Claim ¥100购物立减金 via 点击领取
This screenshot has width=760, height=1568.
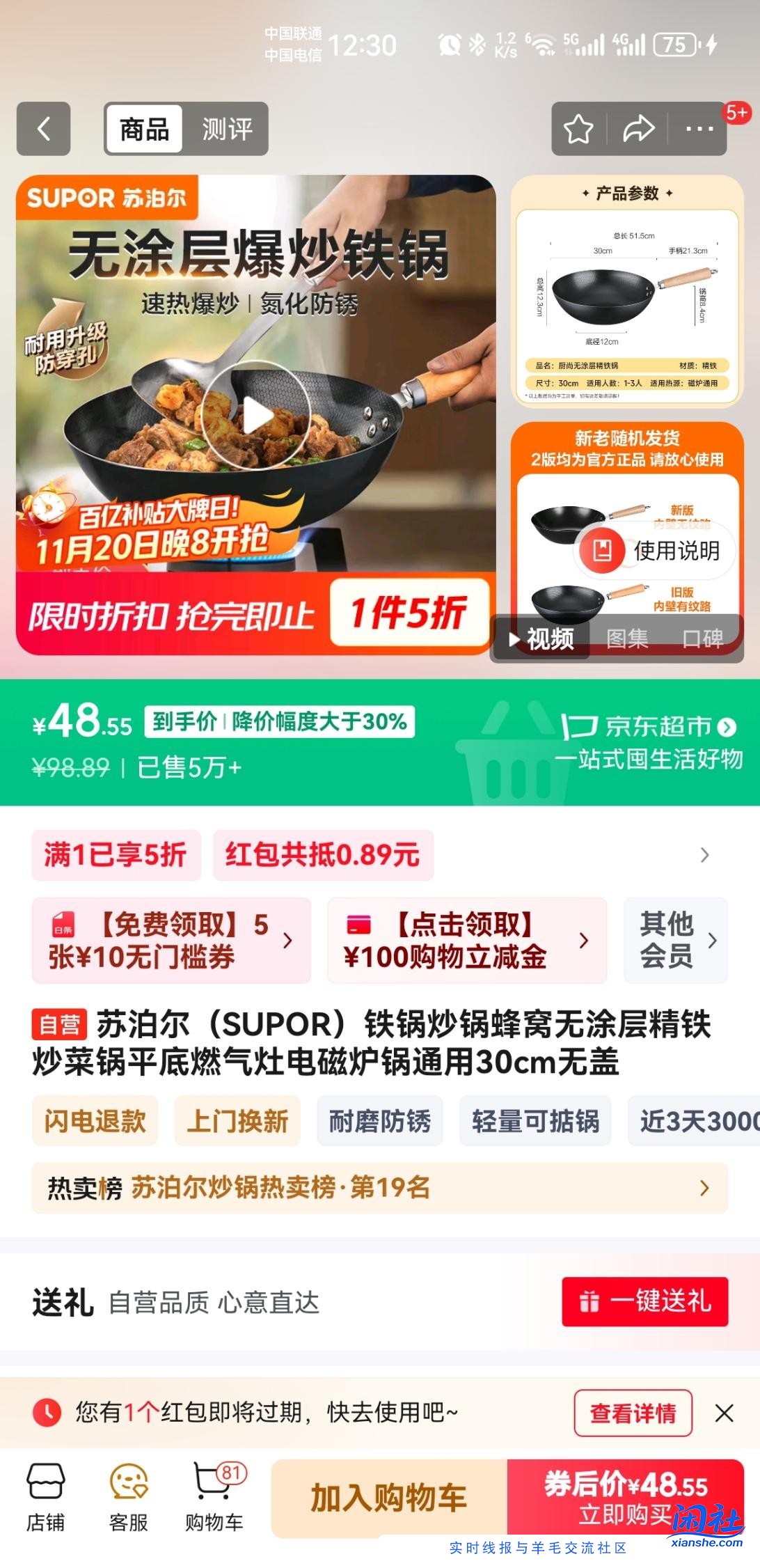[x=459, y=941]
